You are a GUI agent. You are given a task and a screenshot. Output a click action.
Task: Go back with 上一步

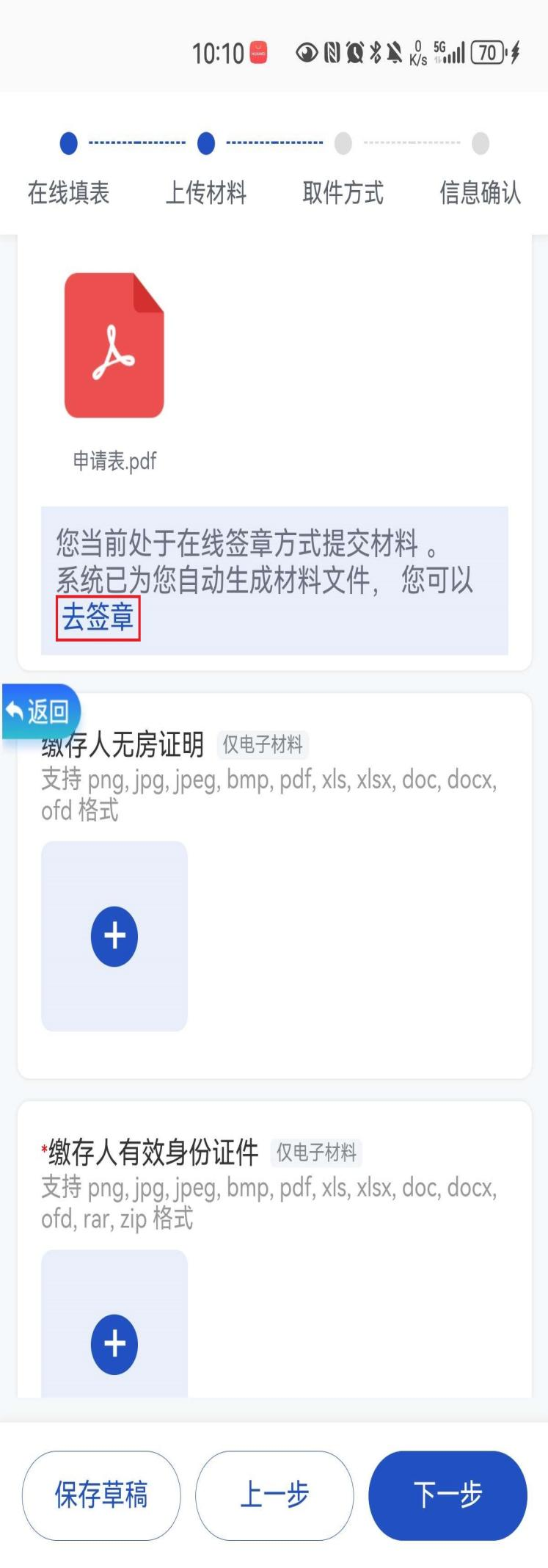pos(274,1495)
